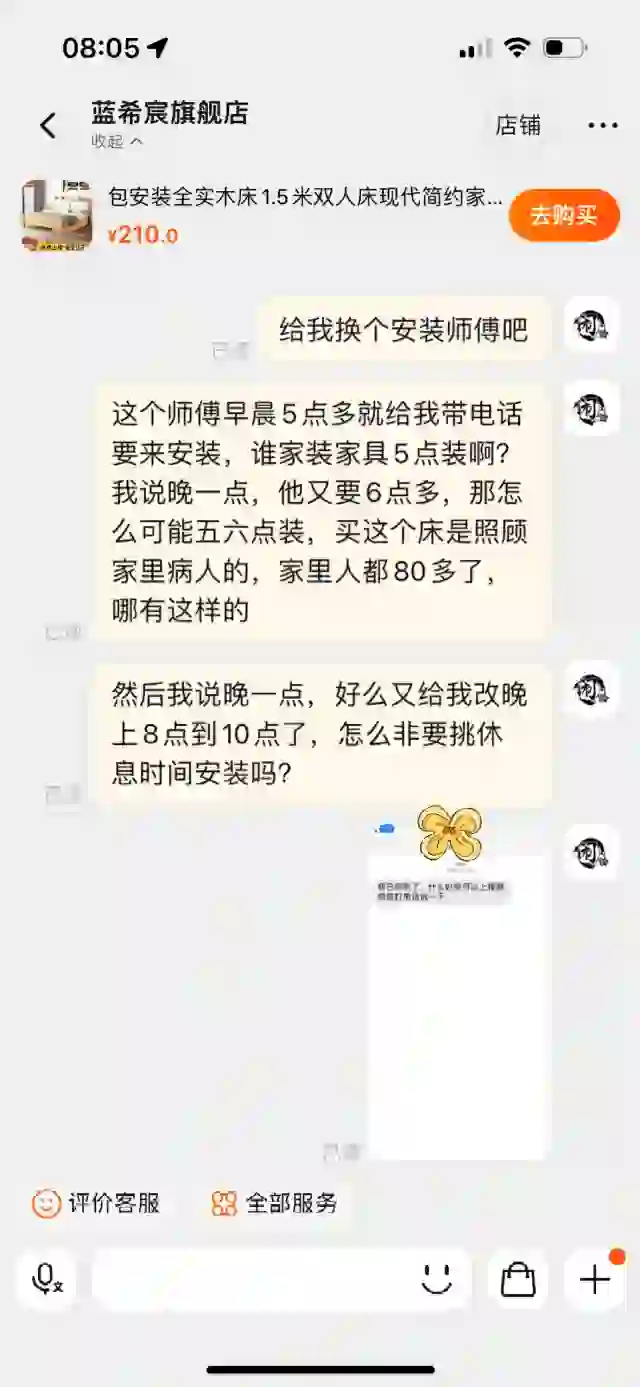
Task: Collapse the header with 收起
Action: tap(117, 142)
